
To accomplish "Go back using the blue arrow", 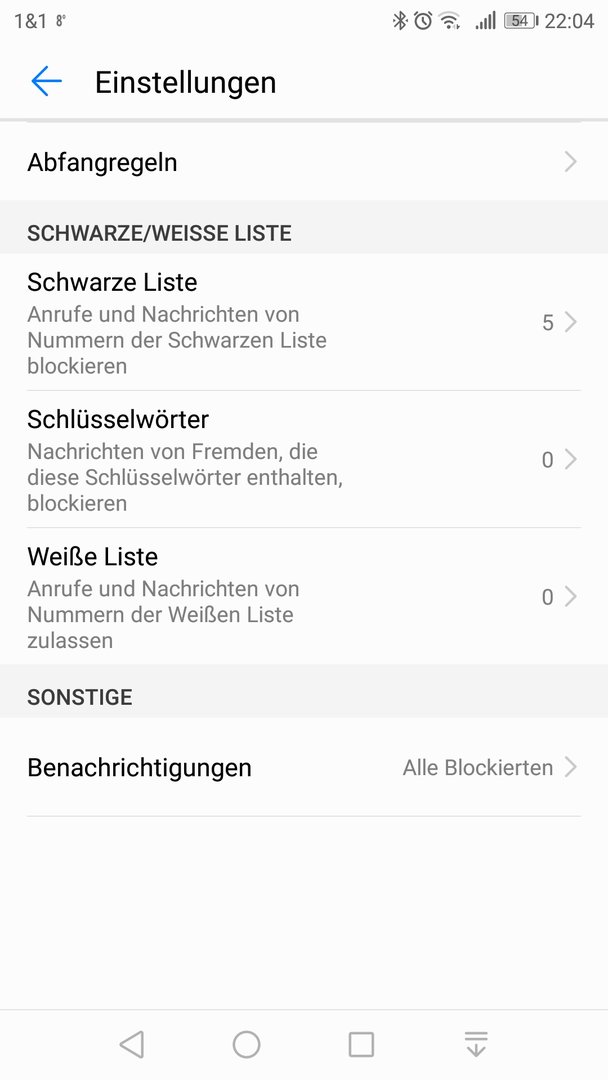I will (x=46, y=81).
